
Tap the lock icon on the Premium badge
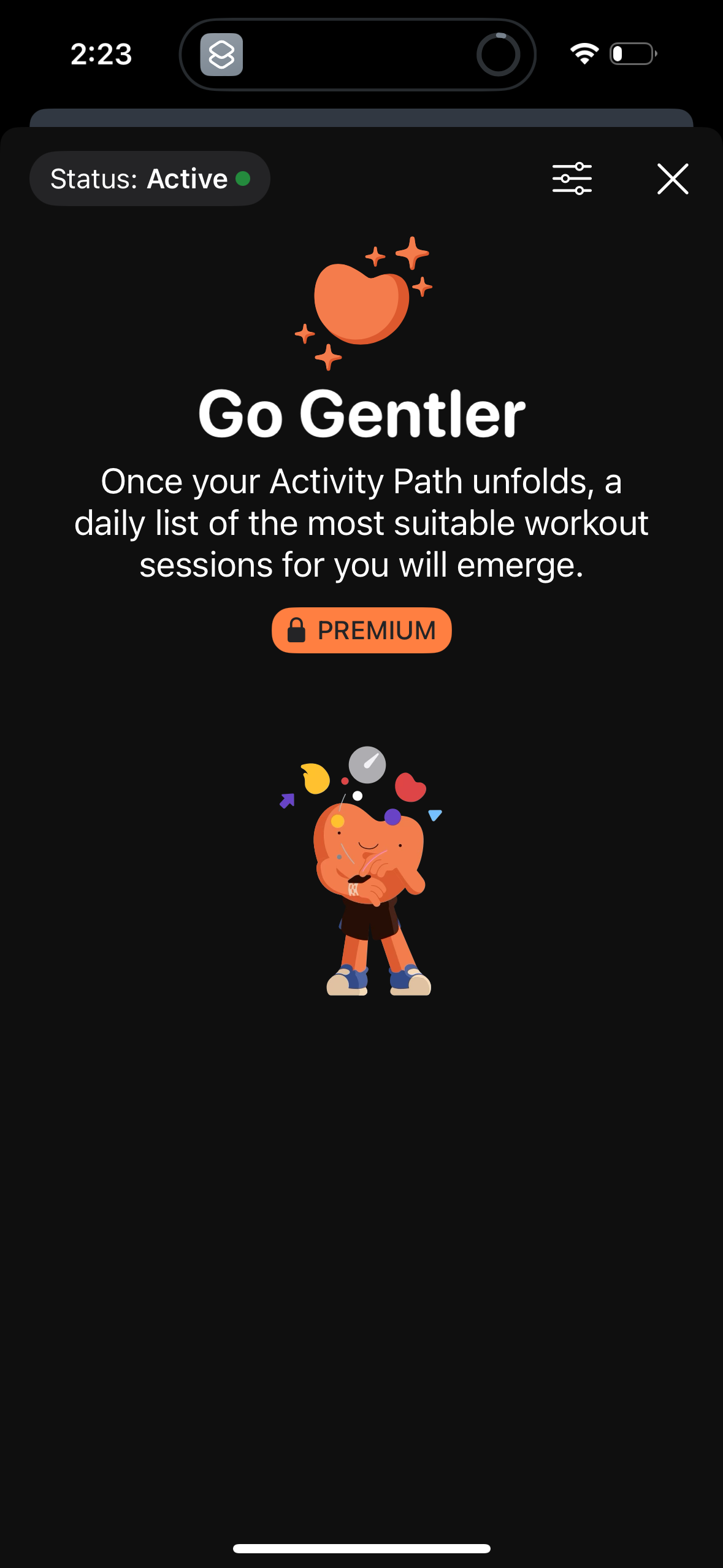click(296, 629)
